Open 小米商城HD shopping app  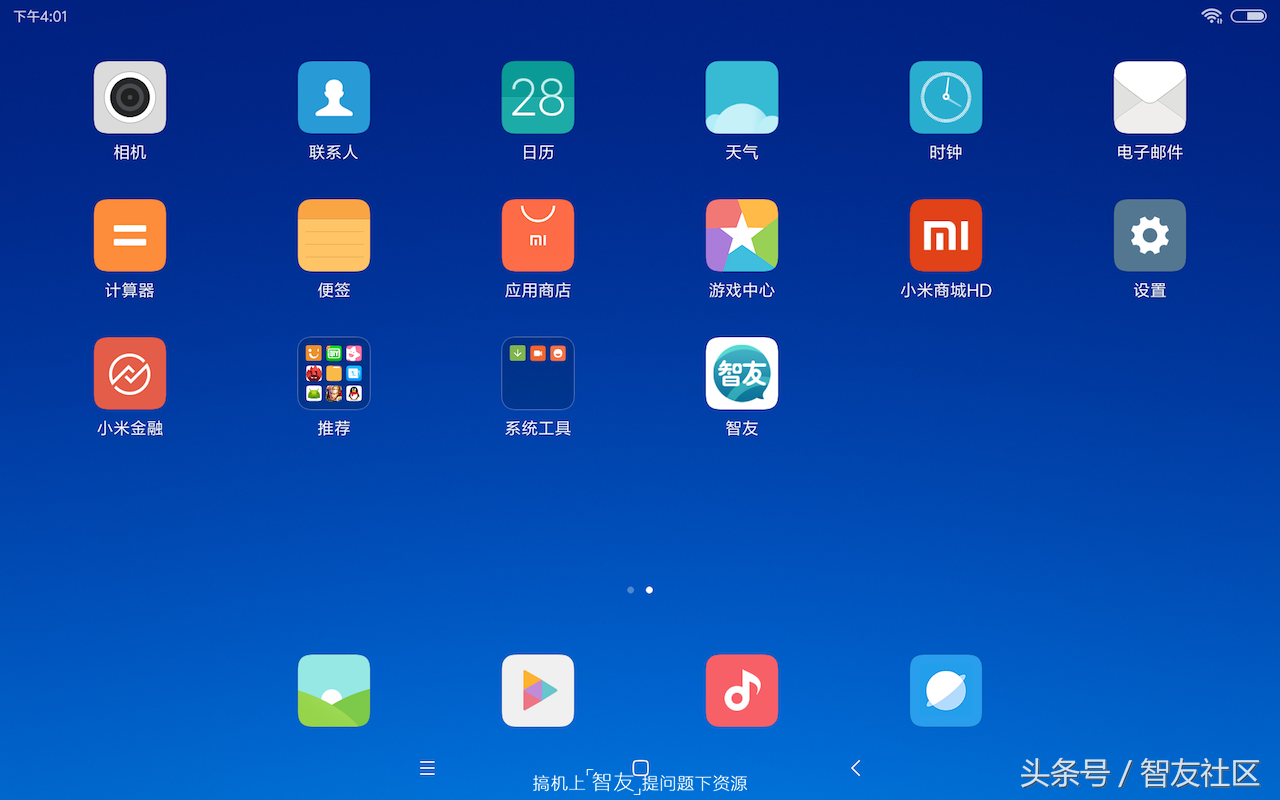tap(946, 236)
